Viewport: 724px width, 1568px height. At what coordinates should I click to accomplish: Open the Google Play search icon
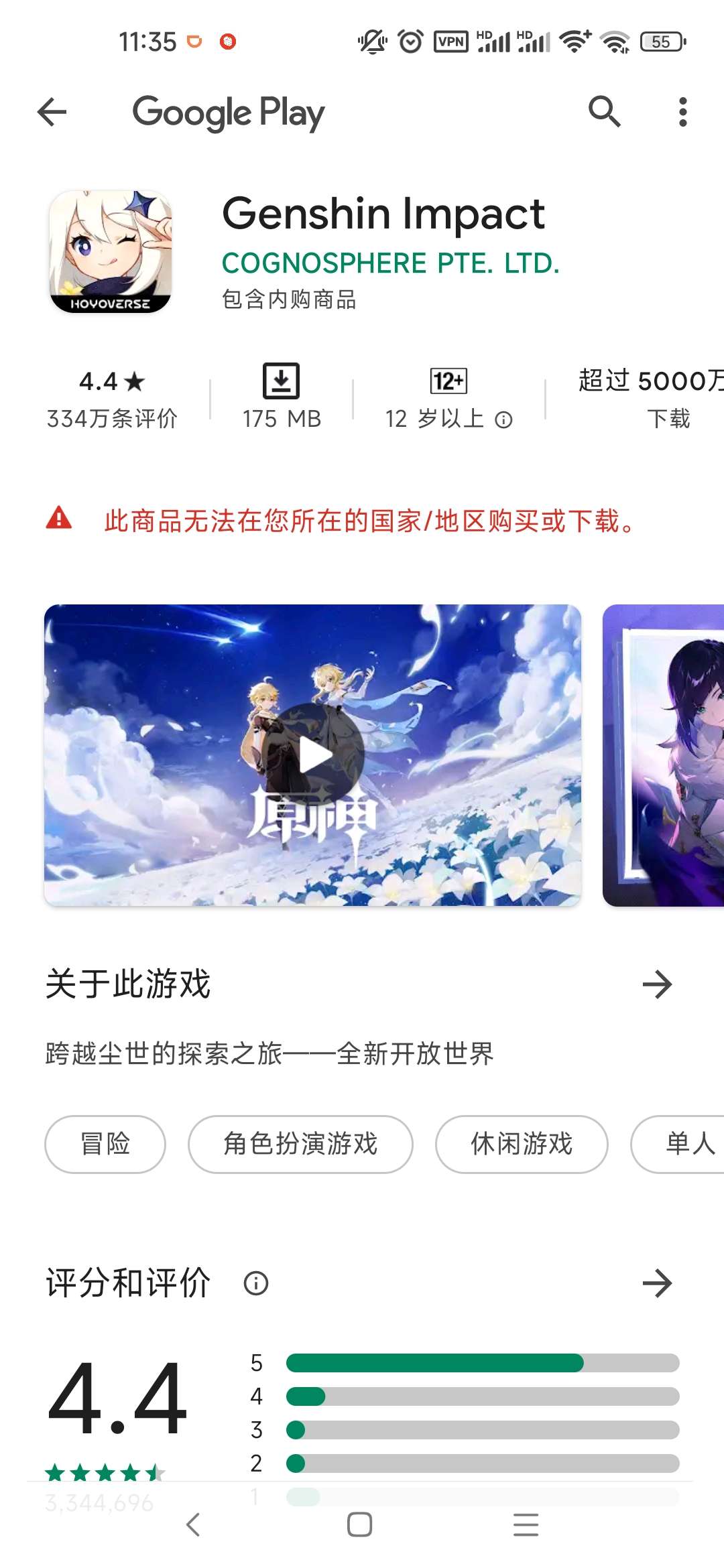tap(604, 111)
